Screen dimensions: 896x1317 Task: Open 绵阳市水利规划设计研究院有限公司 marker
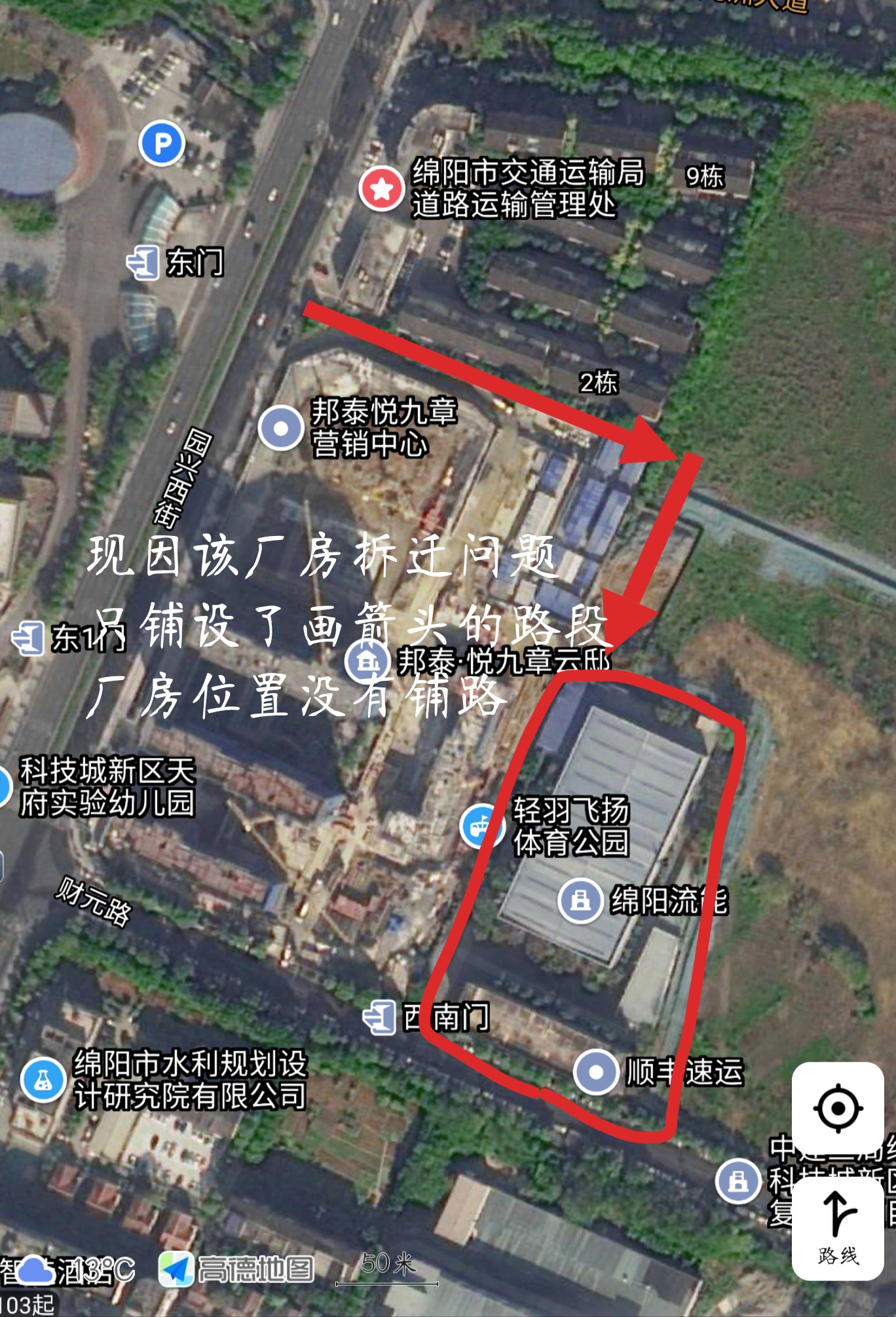[x=43, y=1079]
